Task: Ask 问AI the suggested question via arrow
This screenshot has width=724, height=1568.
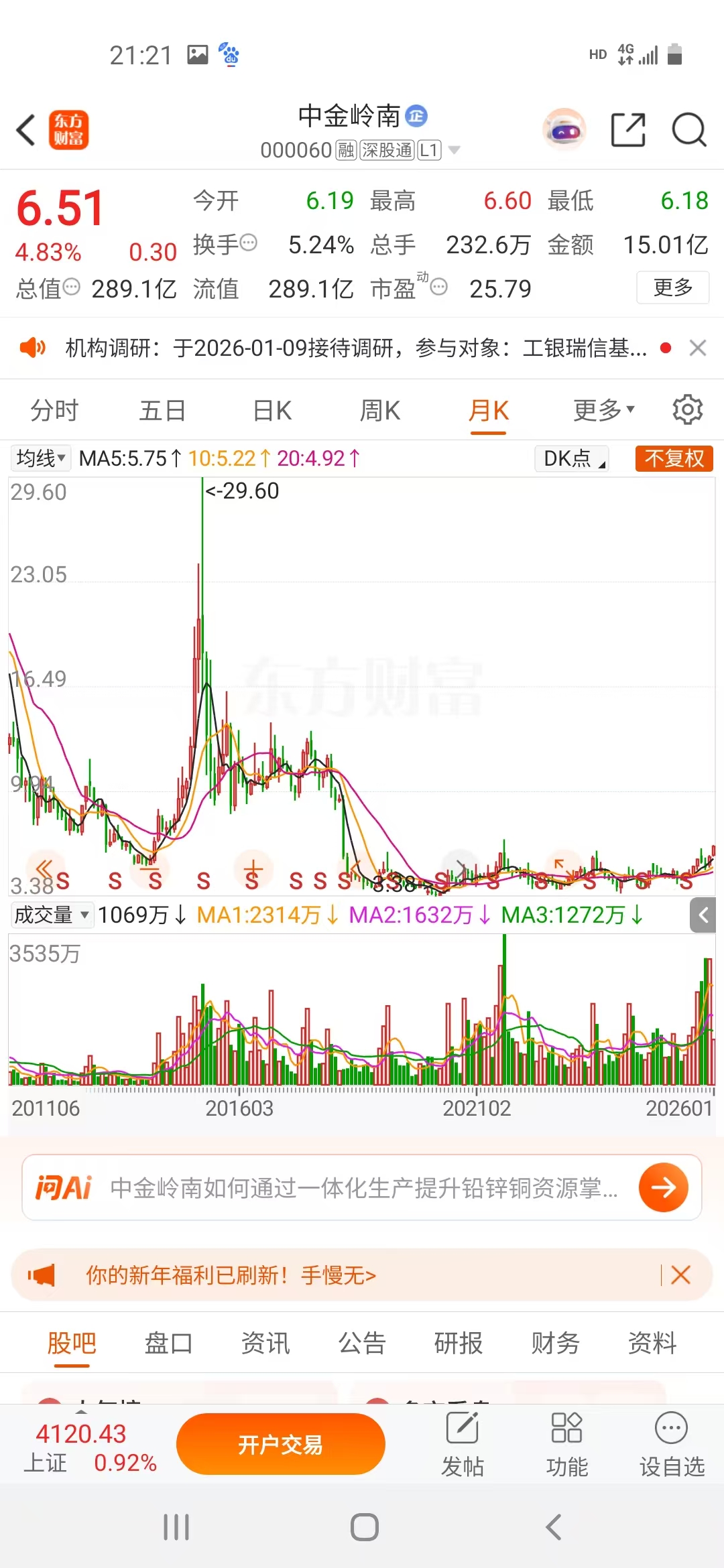Action: tap(663, 1187)
